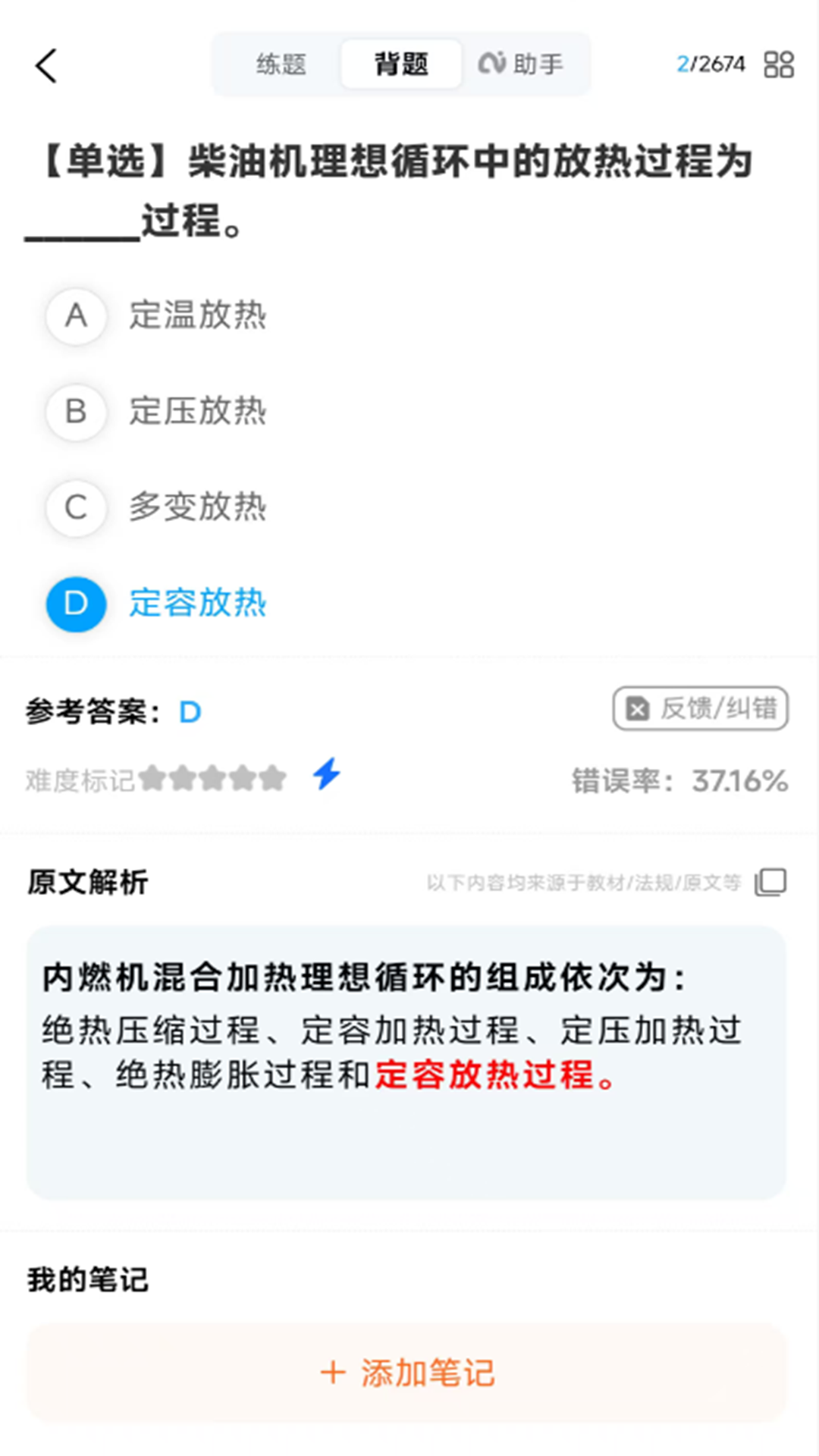Tap 添加笔记 to add a note
The image size is (819, 1456).
(x=409, y=1371)
